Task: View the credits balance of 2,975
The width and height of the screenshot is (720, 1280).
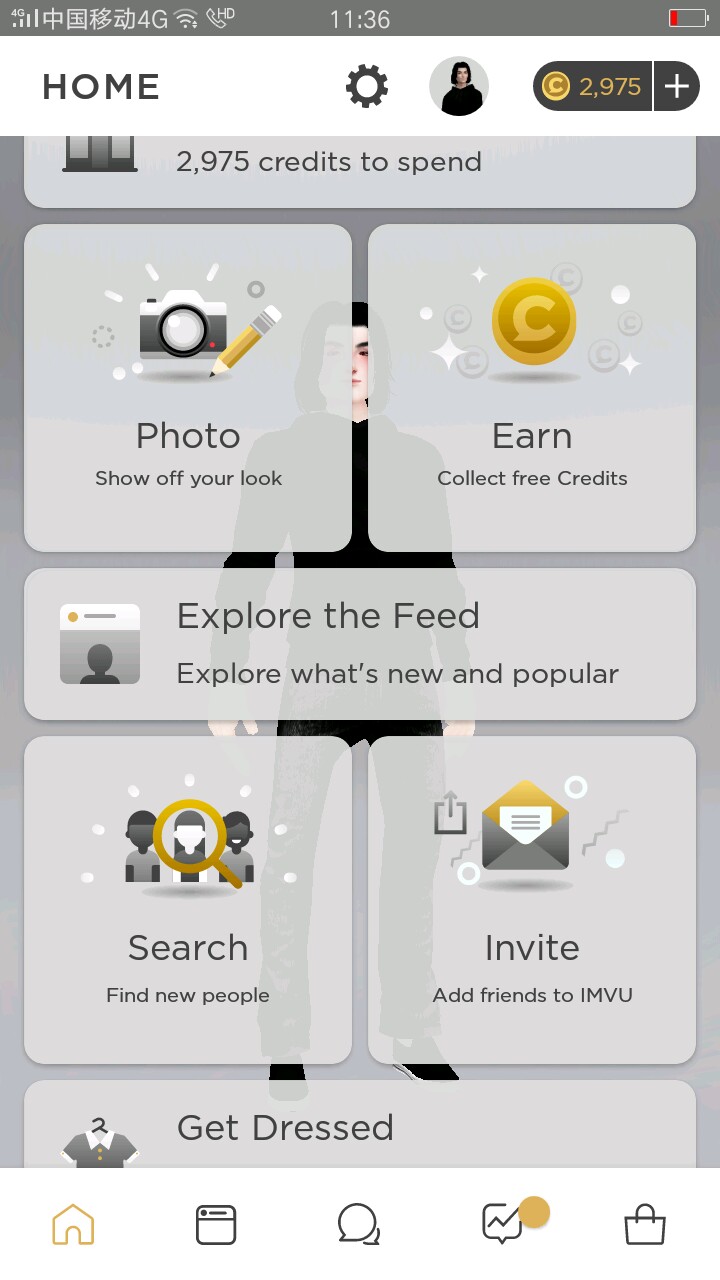Action: coord(593,87)
